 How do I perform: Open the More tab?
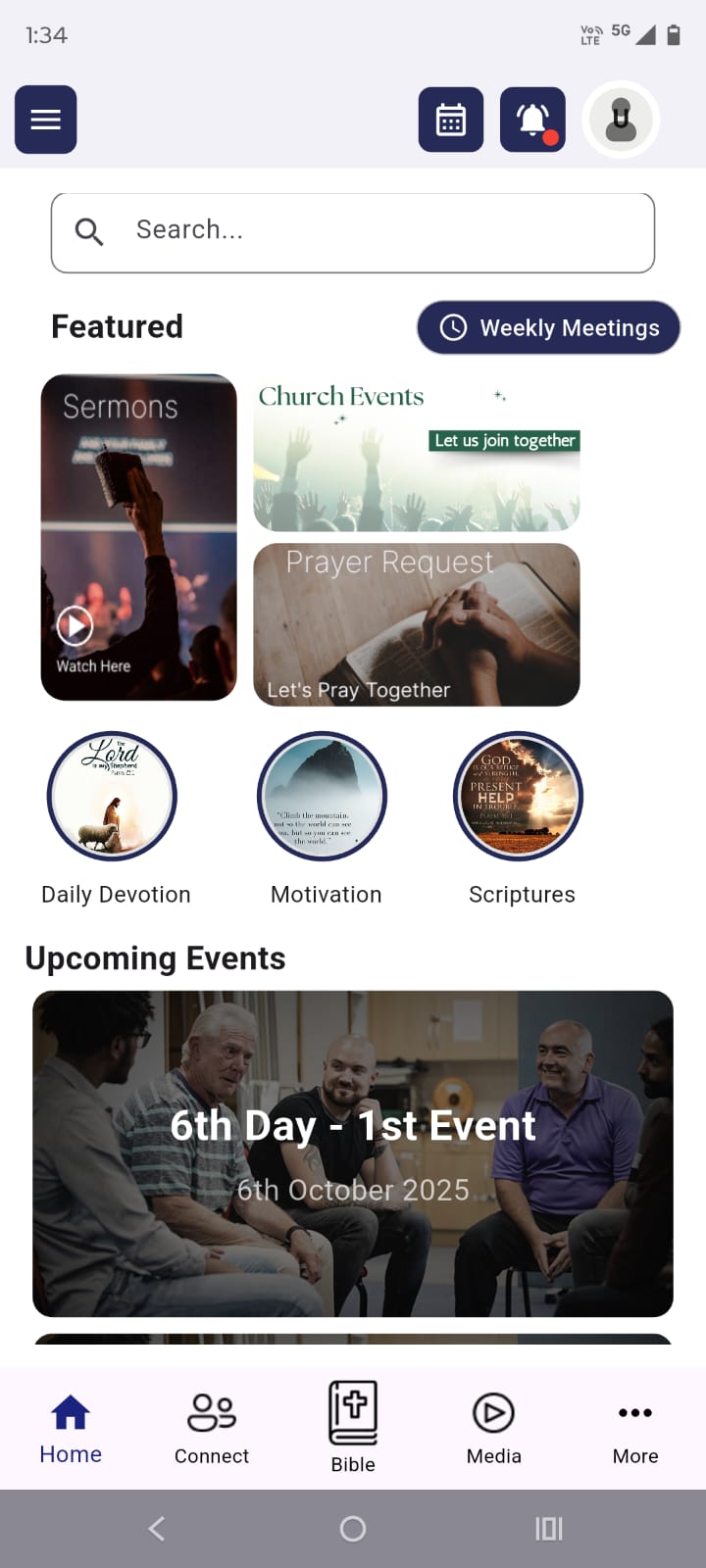coord(635,1429)
